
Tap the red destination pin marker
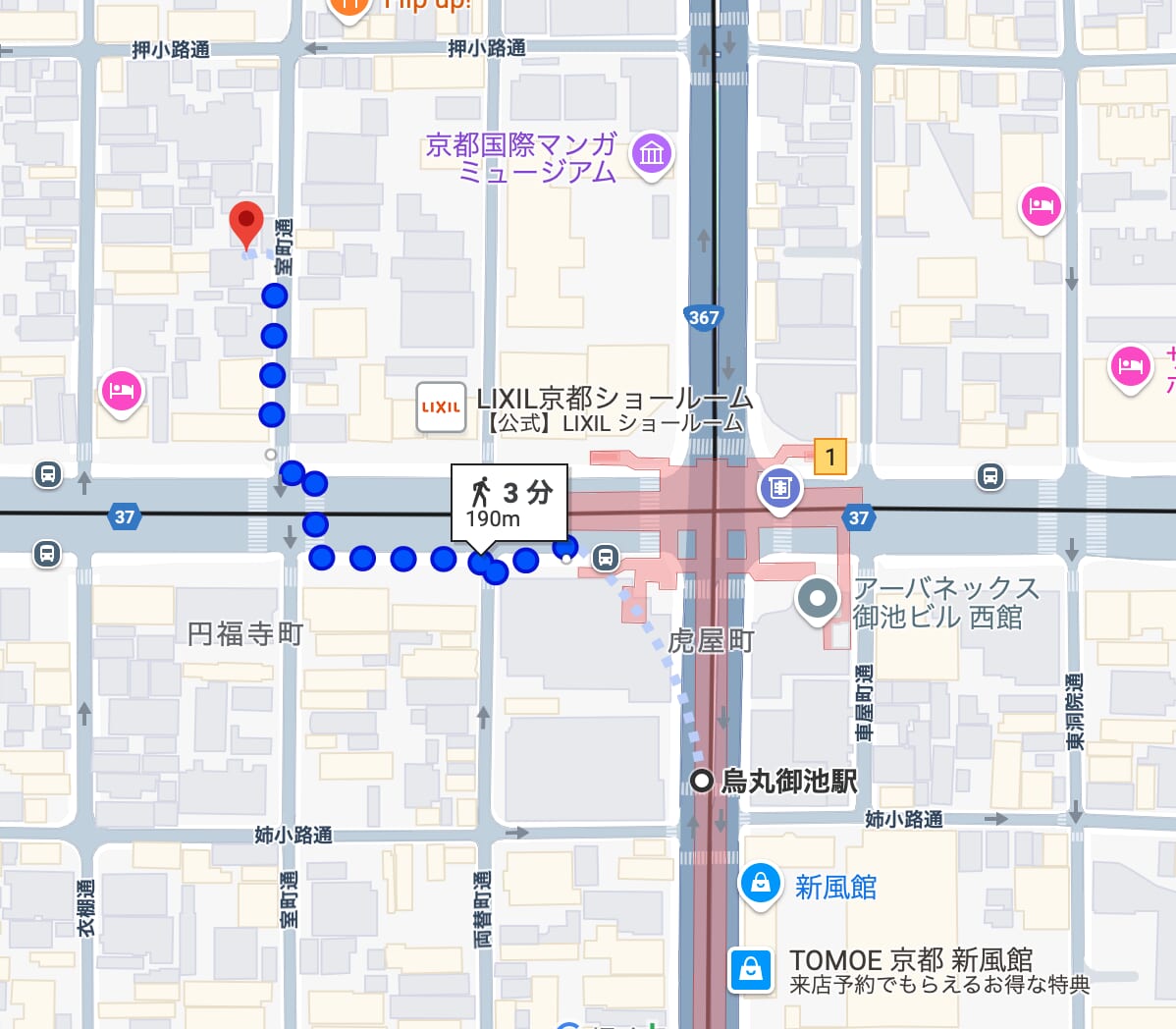point(246,223)
